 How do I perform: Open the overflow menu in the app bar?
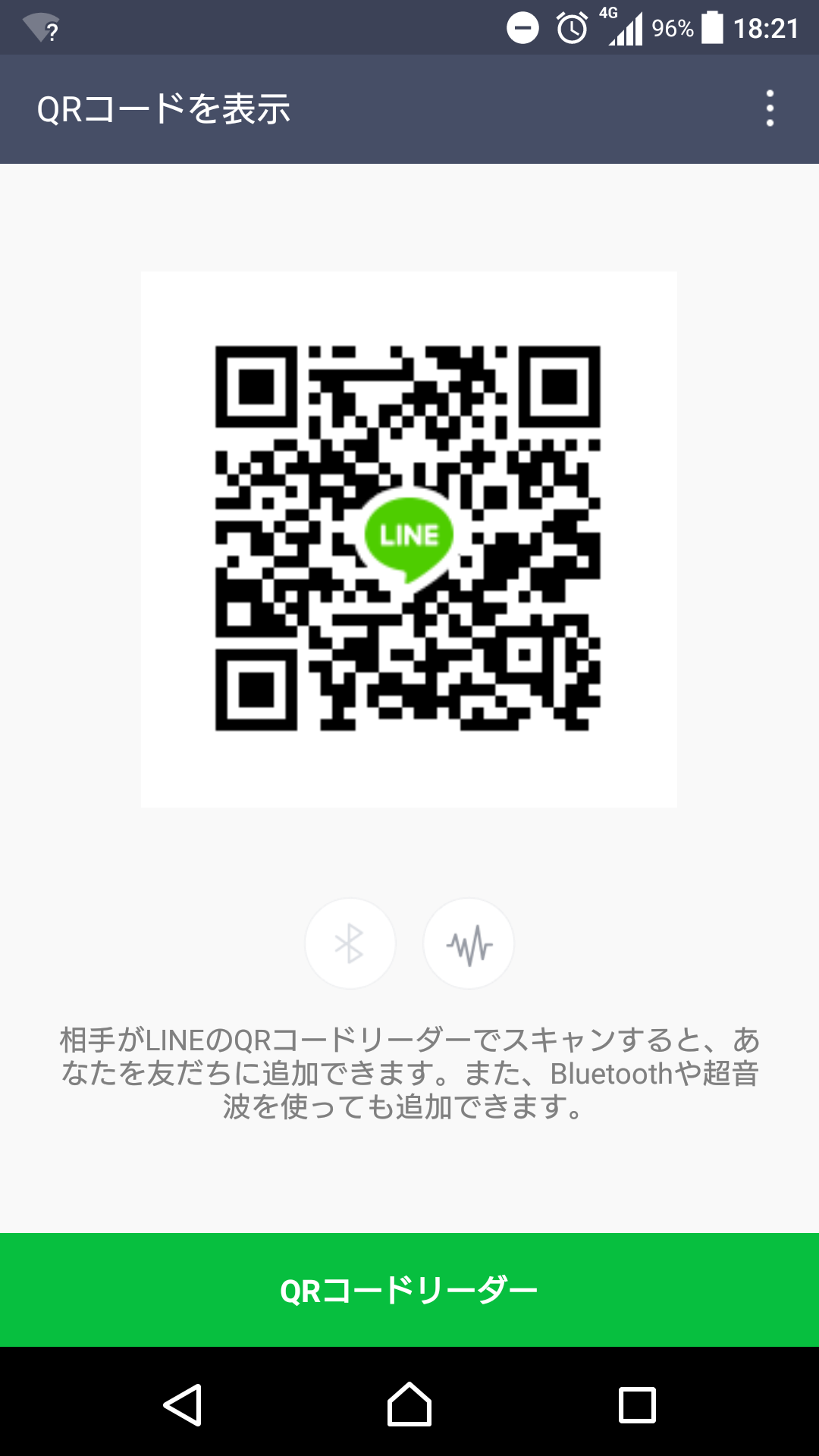[770, 108]
